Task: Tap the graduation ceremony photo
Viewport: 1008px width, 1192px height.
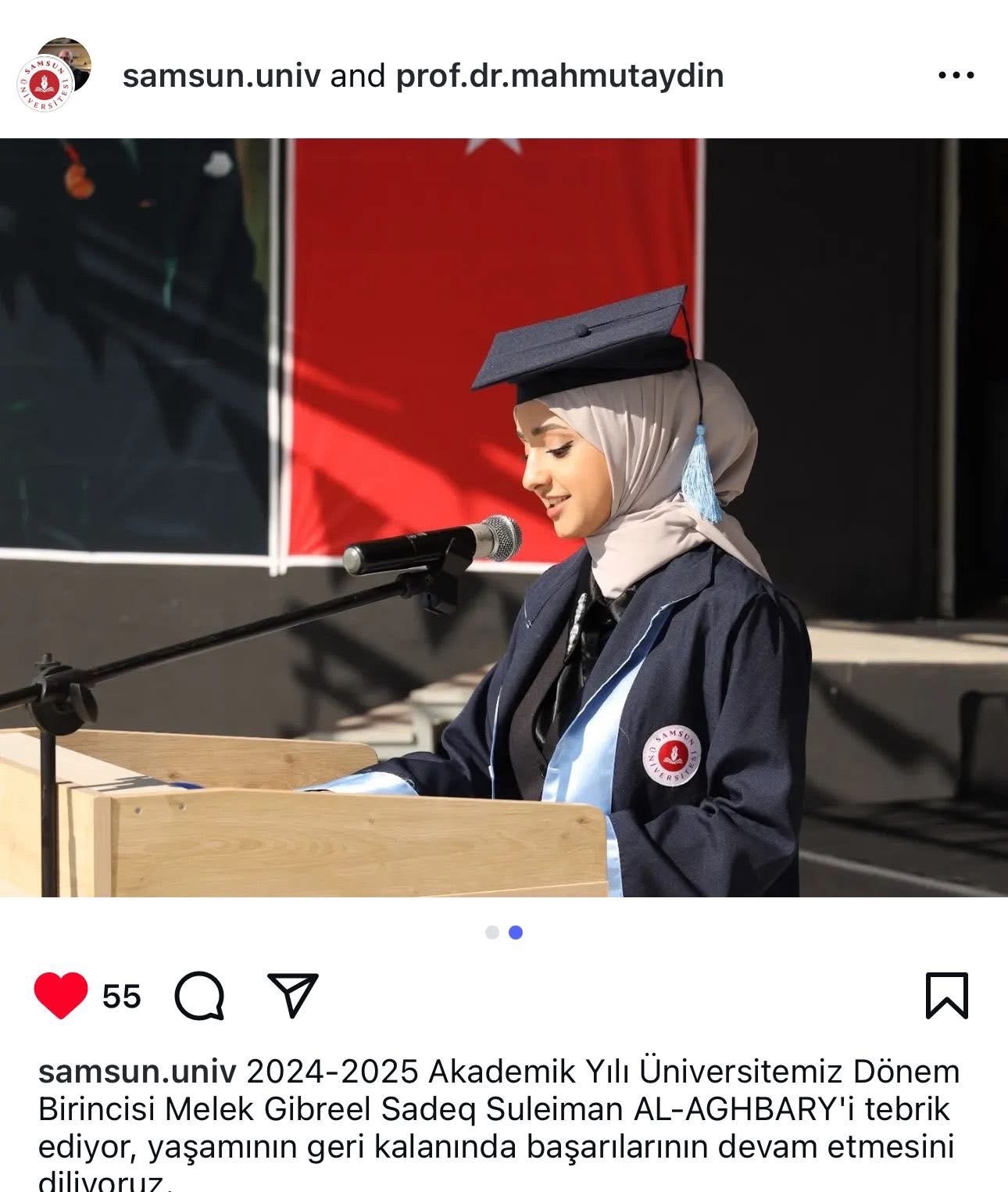Action: [x=504, y=516]
